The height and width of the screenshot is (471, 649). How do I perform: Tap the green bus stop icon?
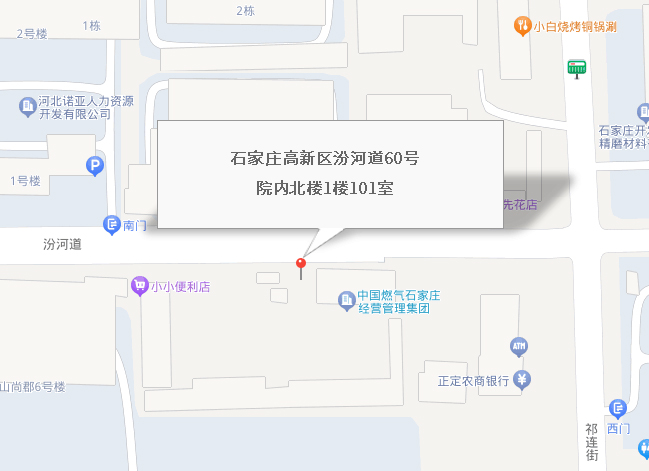point(576,67)
